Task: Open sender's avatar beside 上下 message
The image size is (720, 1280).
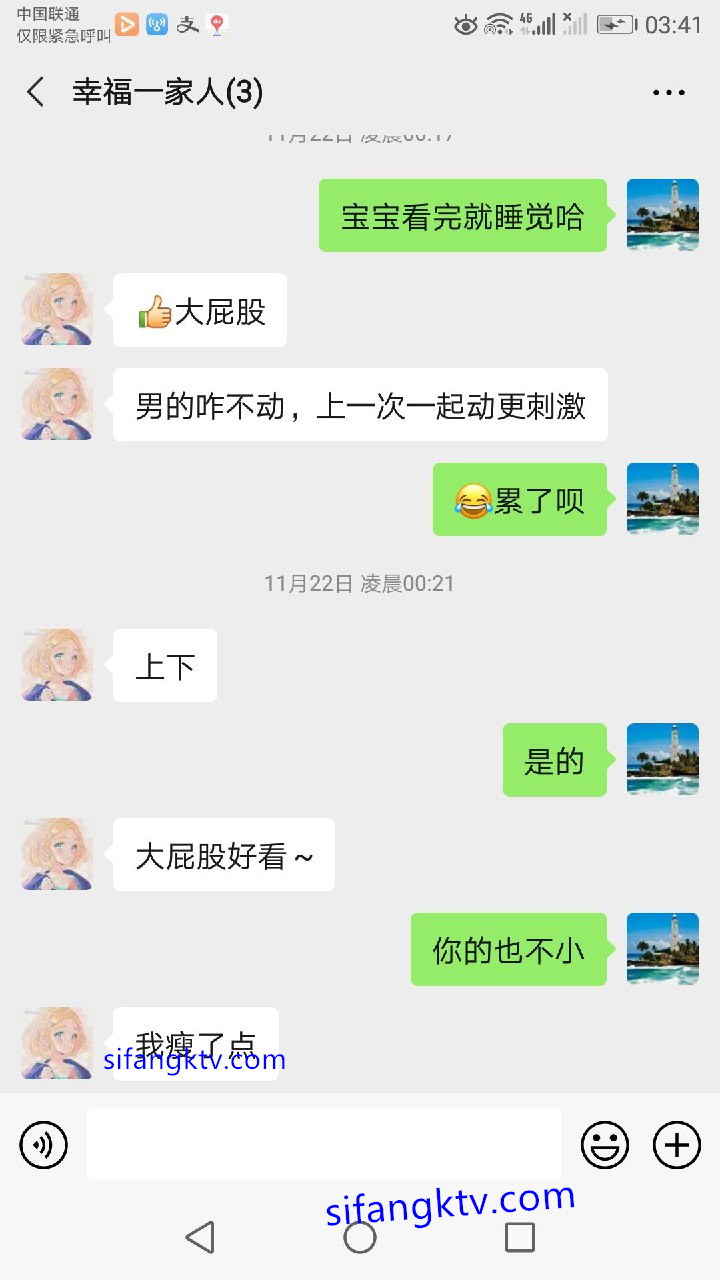Action: tap(57, 665)
